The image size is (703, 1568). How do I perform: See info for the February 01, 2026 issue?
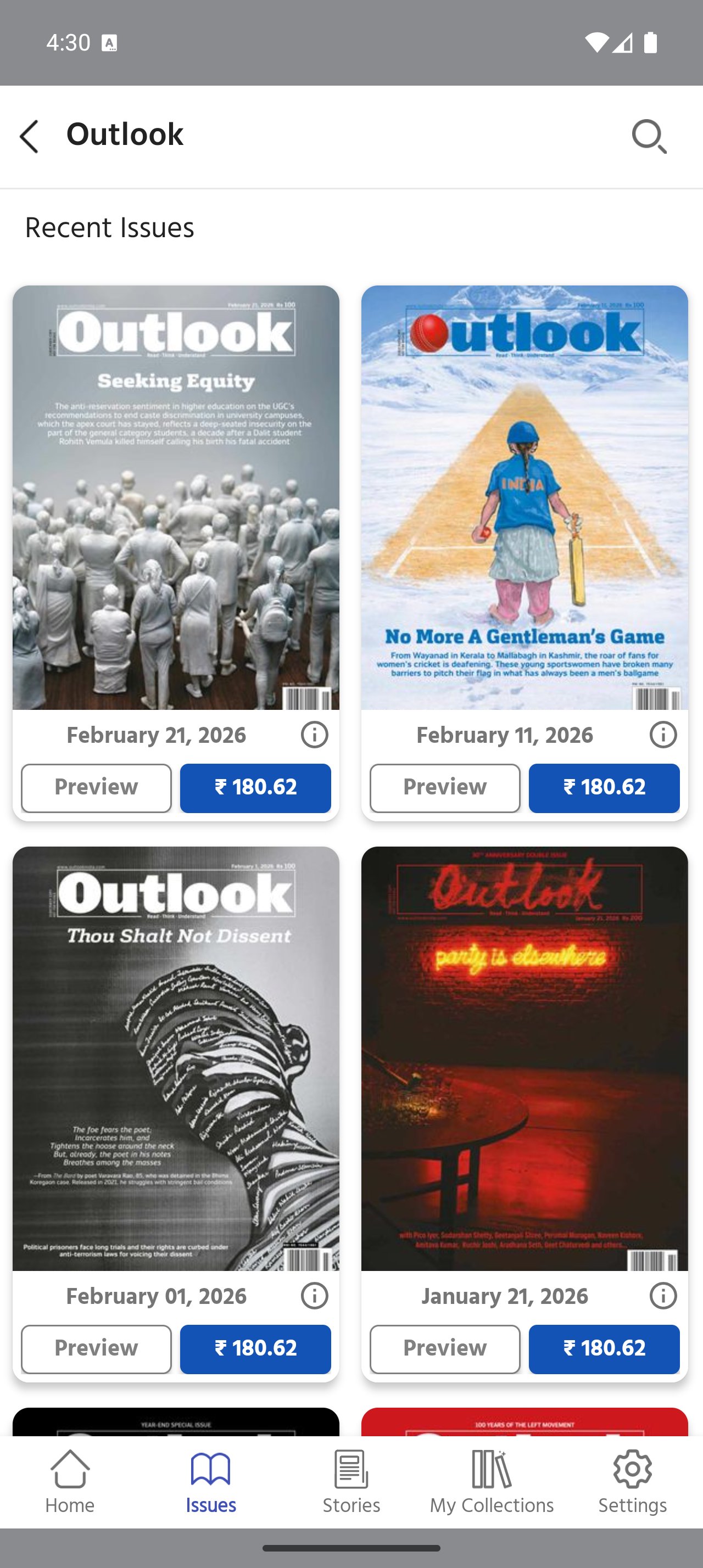pos(314,1296)
